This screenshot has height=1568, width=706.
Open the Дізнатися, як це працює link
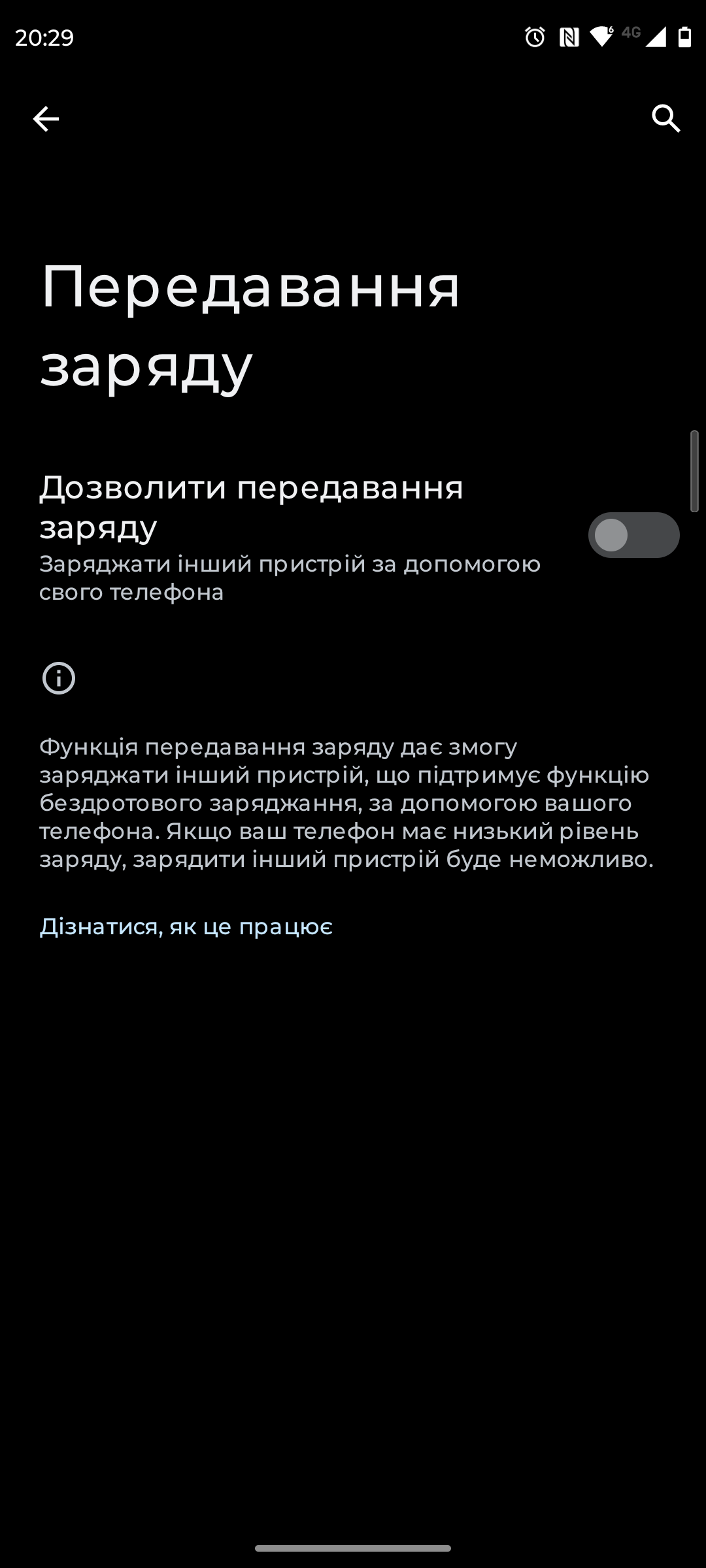[x=186, y=926]
